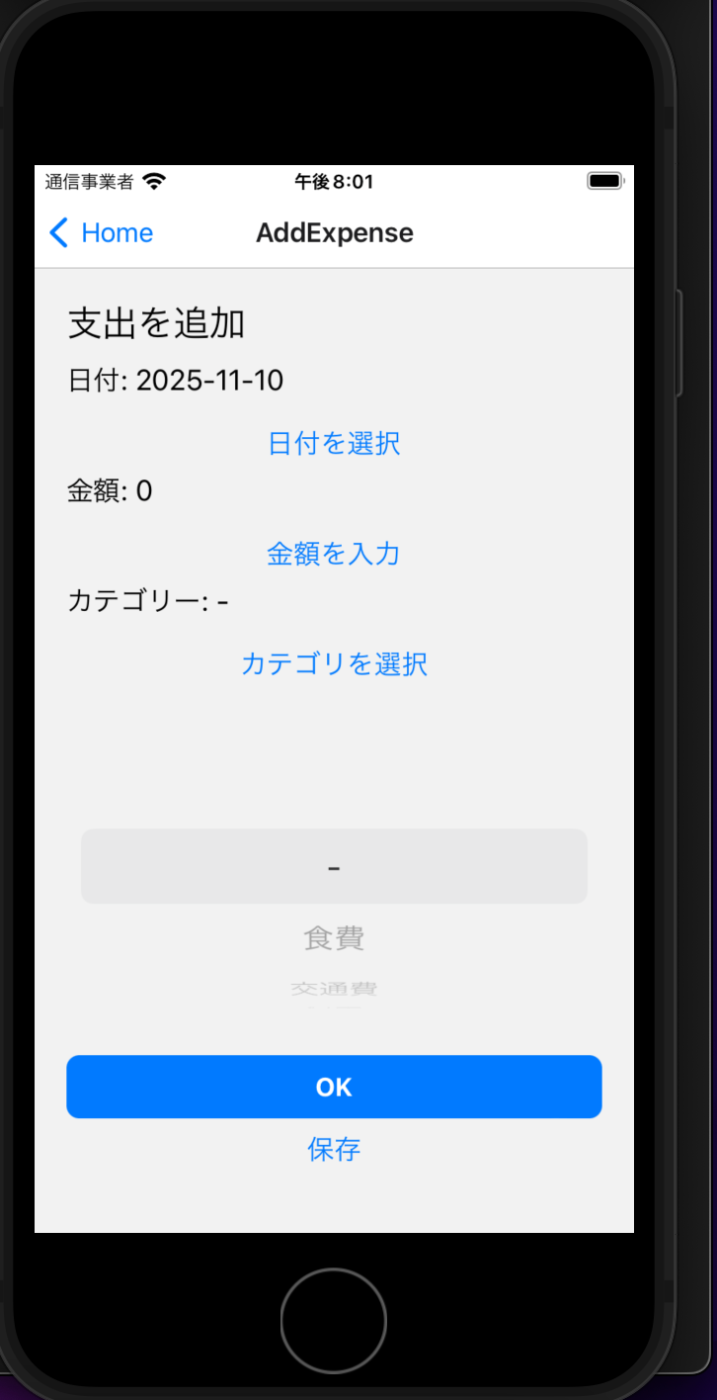Tap 保存 to save the expense
Image resolution: width=717 pixels, height=1400 pixels.
click(334, 1149)
